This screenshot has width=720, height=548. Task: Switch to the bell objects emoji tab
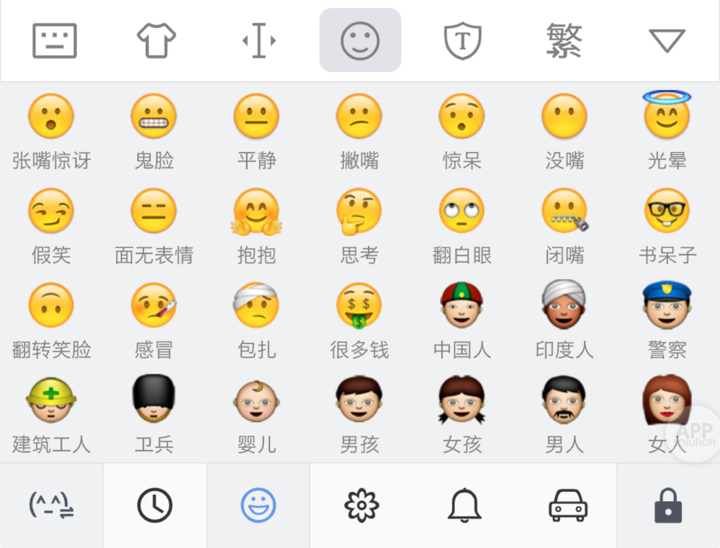coord(464,506)
